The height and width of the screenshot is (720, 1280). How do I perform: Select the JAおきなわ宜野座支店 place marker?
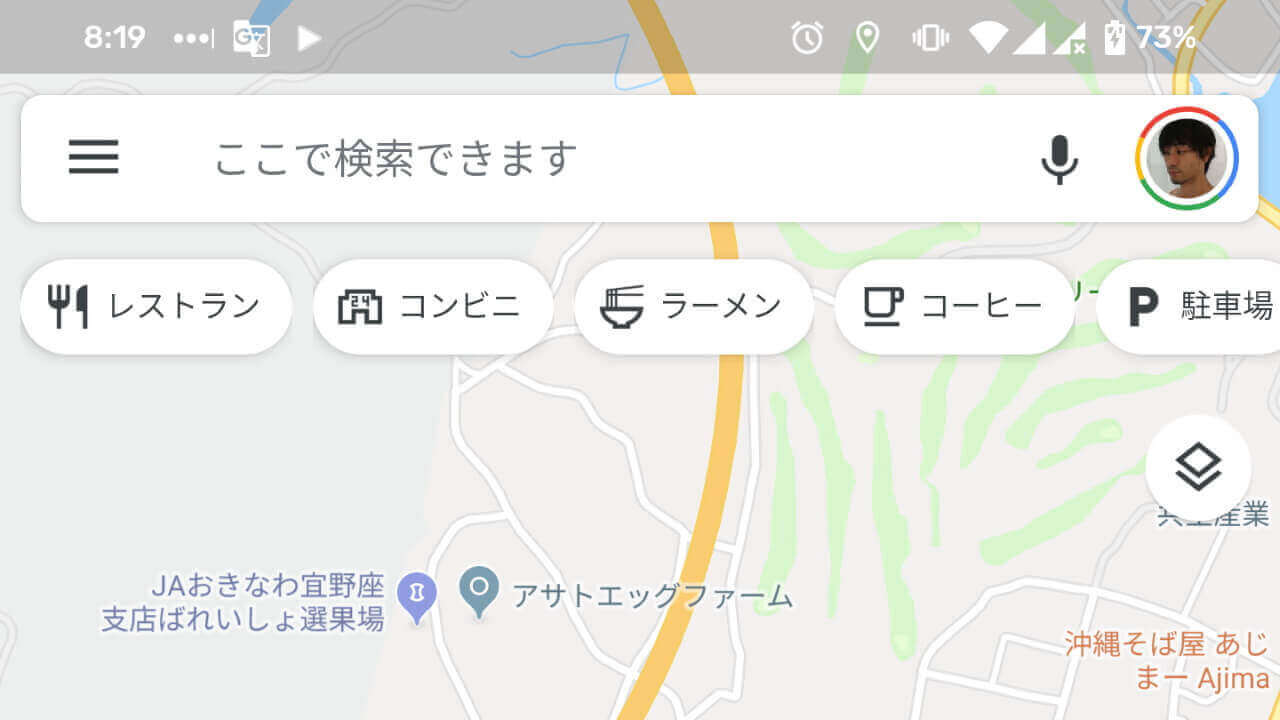click(417, 595)
